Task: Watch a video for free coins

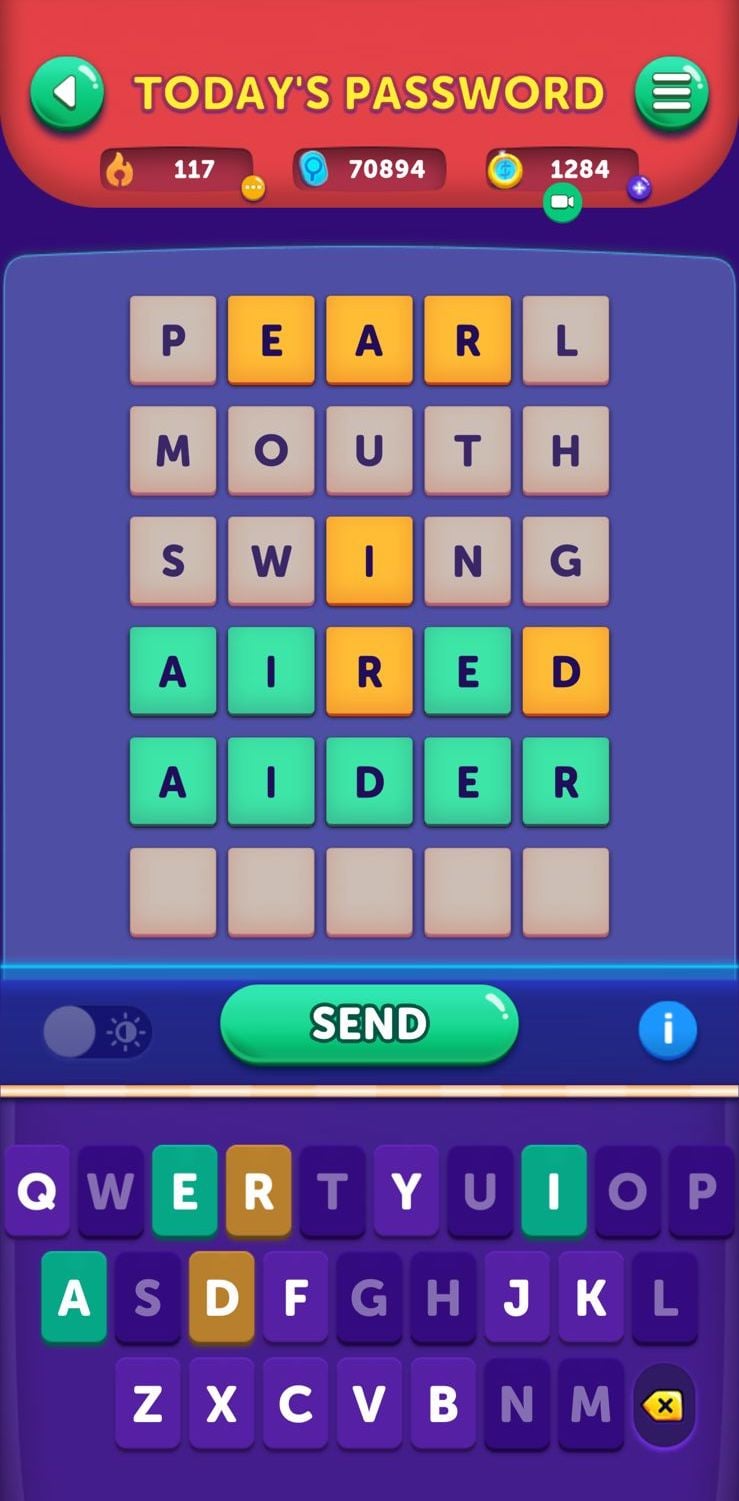Action: (562, 203)
